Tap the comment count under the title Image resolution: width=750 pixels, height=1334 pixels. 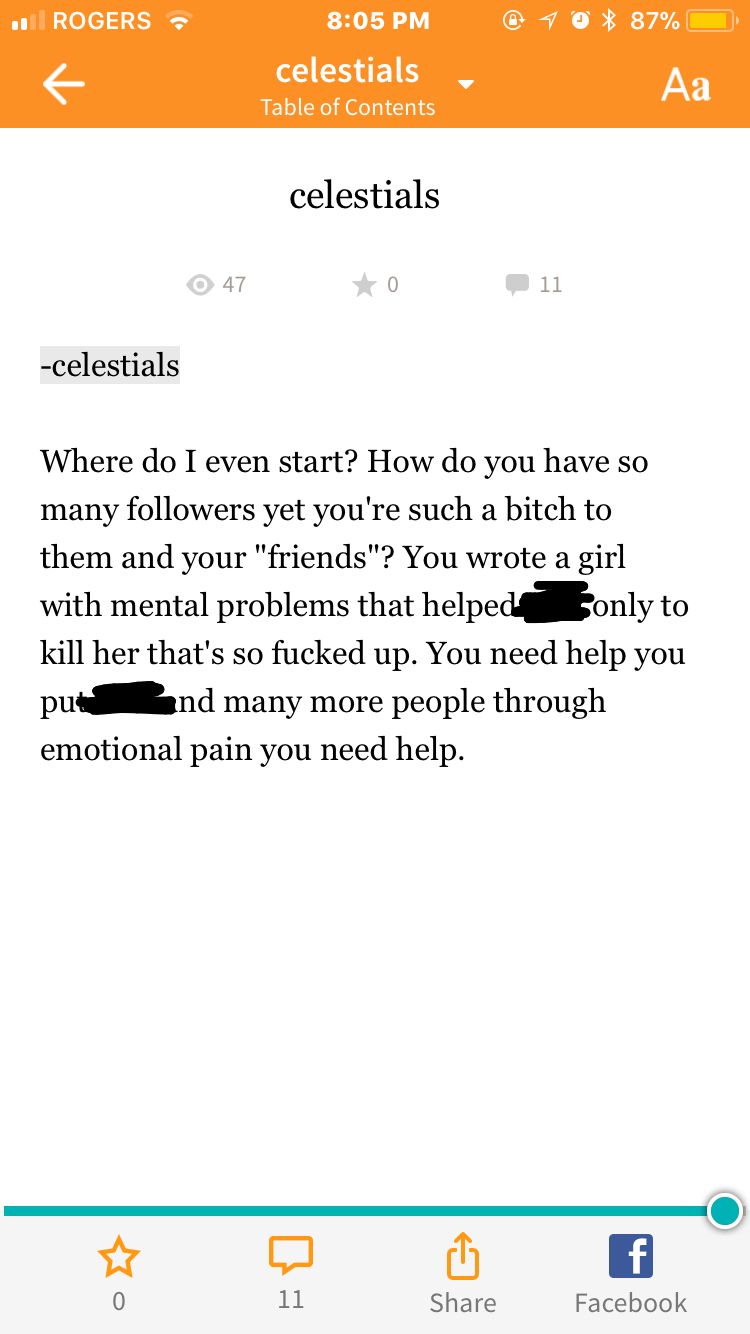tap(534, 285)
